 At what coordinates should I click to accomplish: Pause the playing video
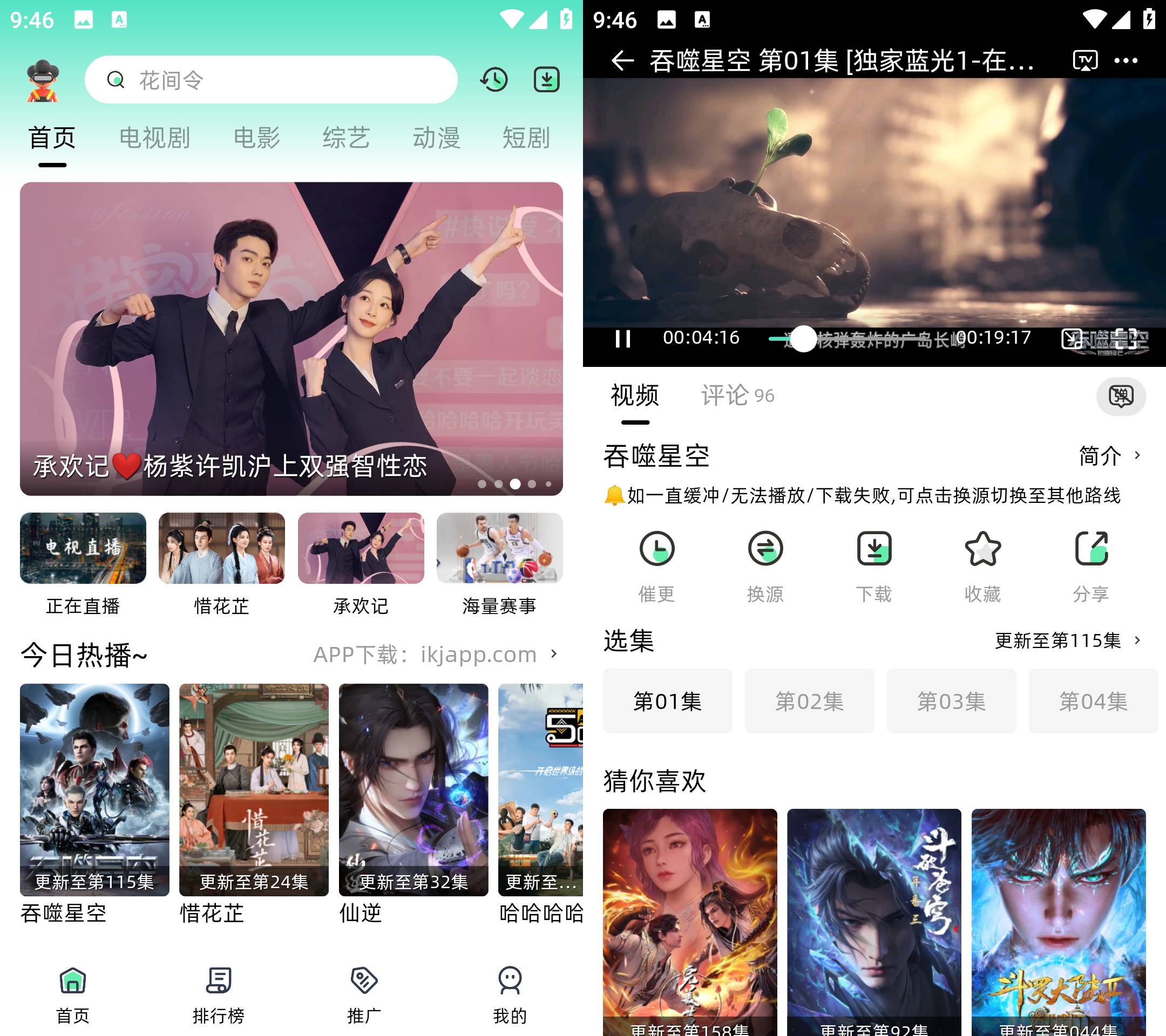[x=622, y=339]
